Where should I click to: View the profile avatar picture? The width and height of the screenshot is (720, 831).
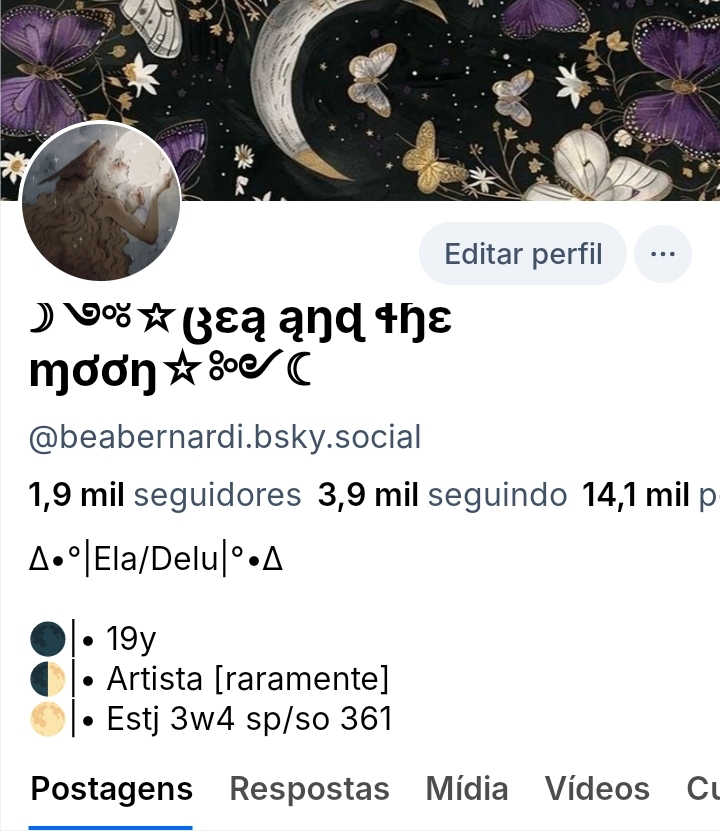pos(100,201)
